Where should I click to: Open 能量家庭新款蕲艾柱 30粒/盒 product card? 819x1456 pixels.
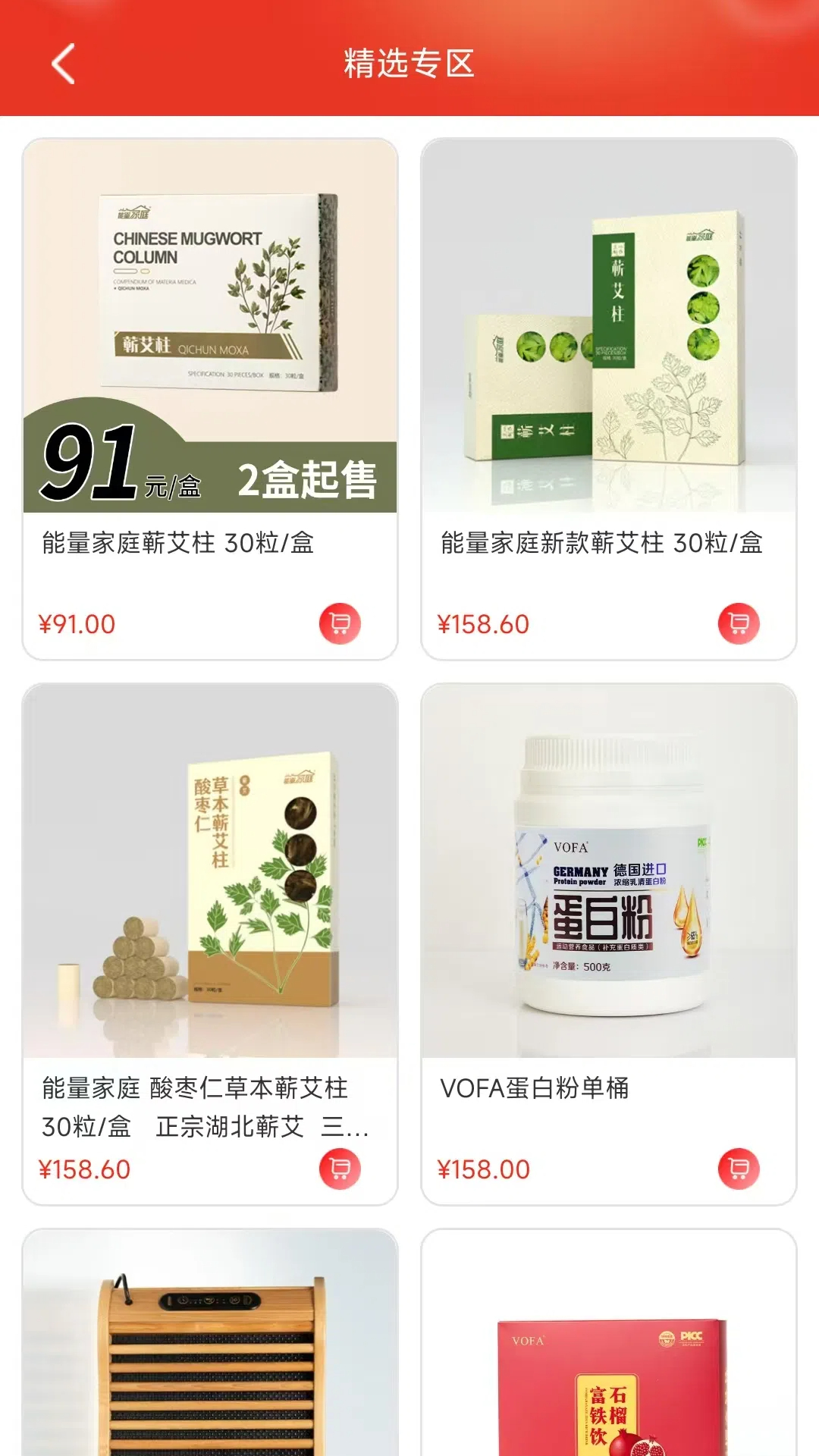click(x=609, y=326)
